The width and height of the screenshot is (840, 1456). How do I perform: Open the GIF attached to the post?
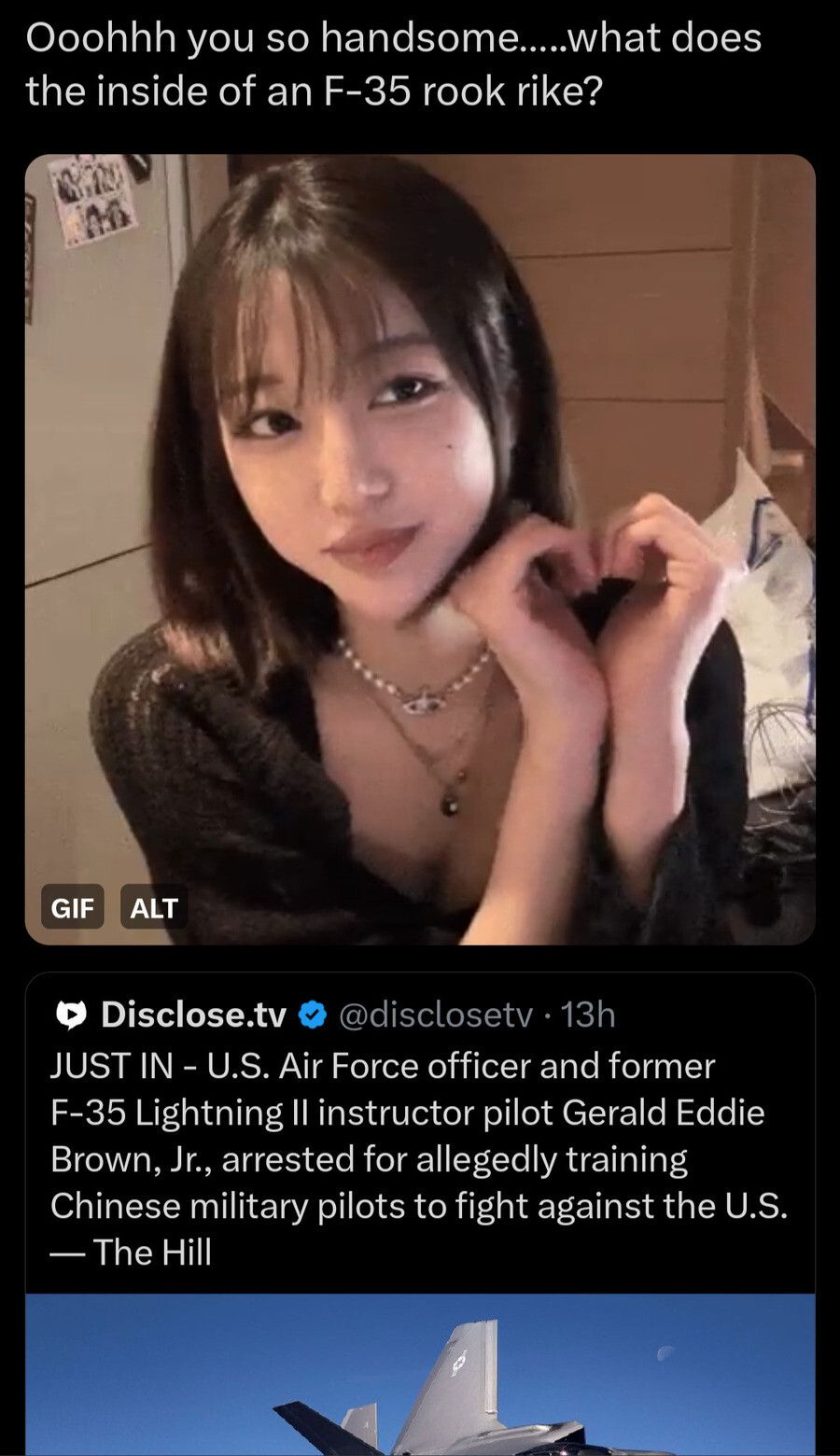pyautogui.click(x=420, y=523)
